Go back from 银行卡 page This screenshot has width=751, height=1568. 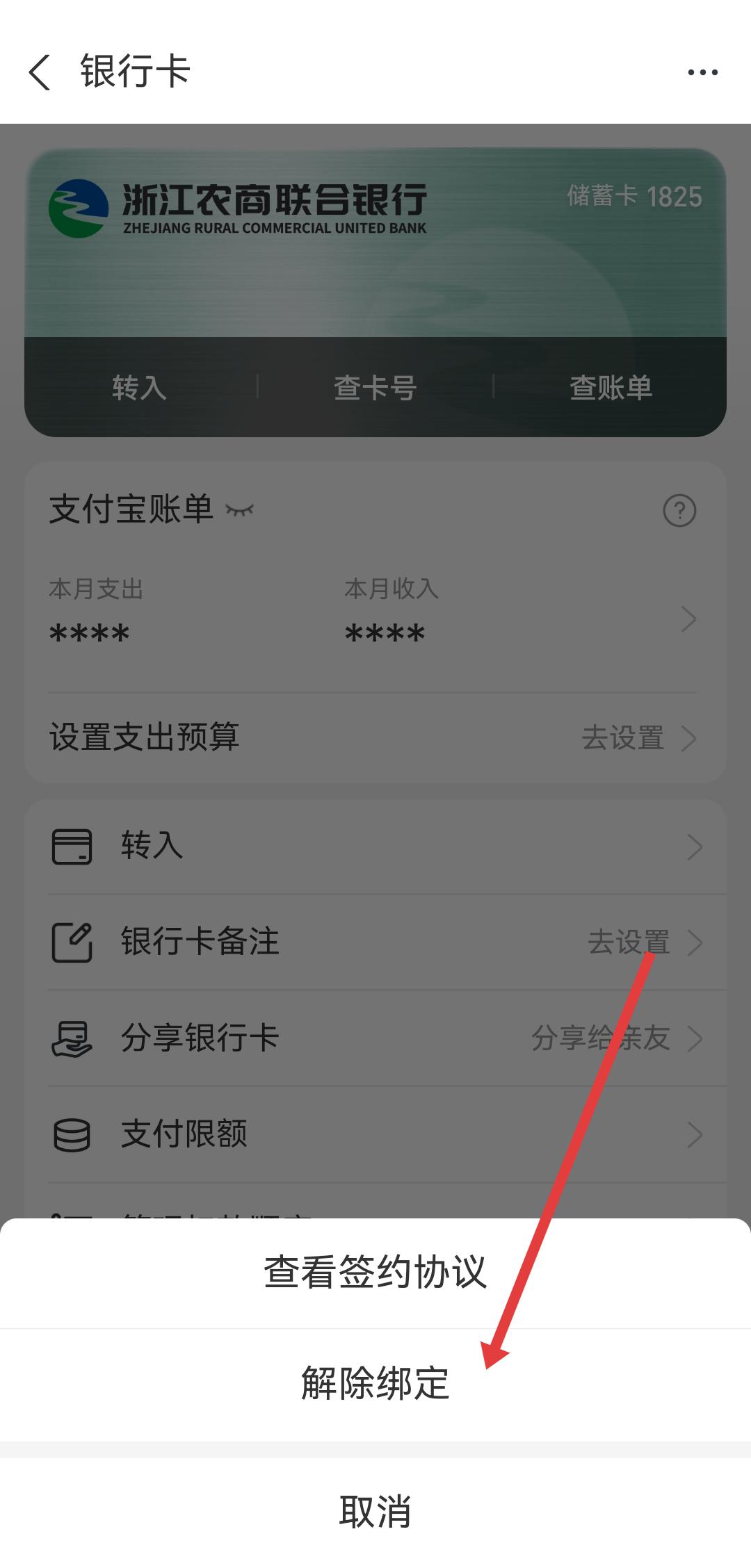point(40,72)
